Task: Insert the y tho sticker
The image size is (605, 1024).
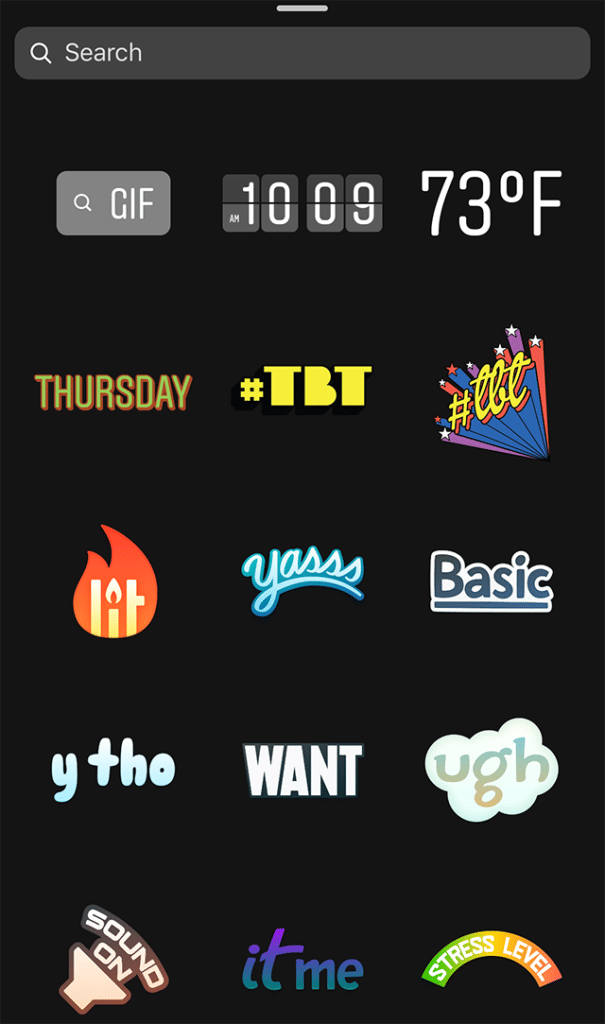Action: (113, 770)
